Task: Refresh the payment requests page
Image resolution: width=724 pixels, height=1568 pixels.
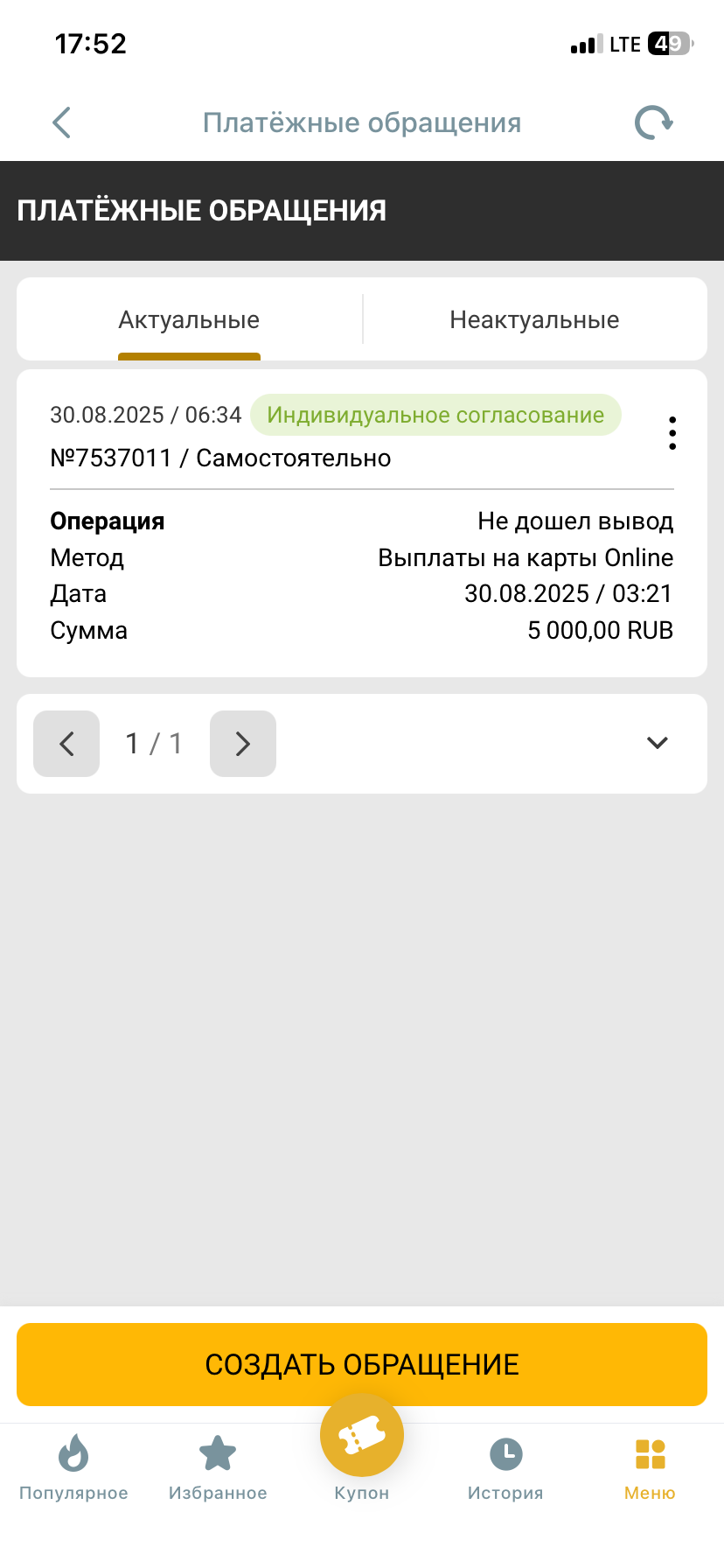Action: 653,123
